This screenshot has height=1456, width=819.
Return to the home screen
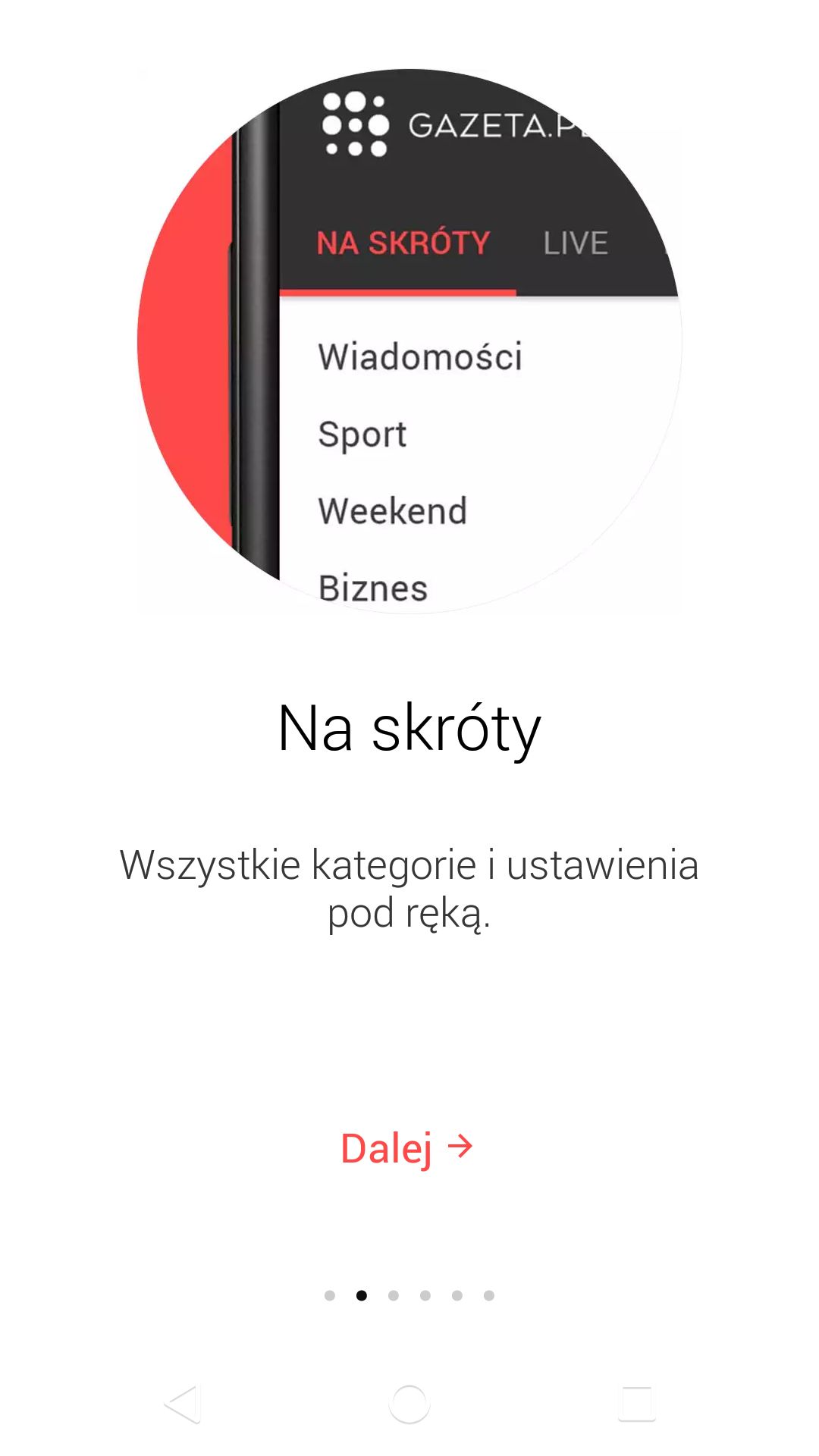pyautogui.click(x=409, y=1404)
